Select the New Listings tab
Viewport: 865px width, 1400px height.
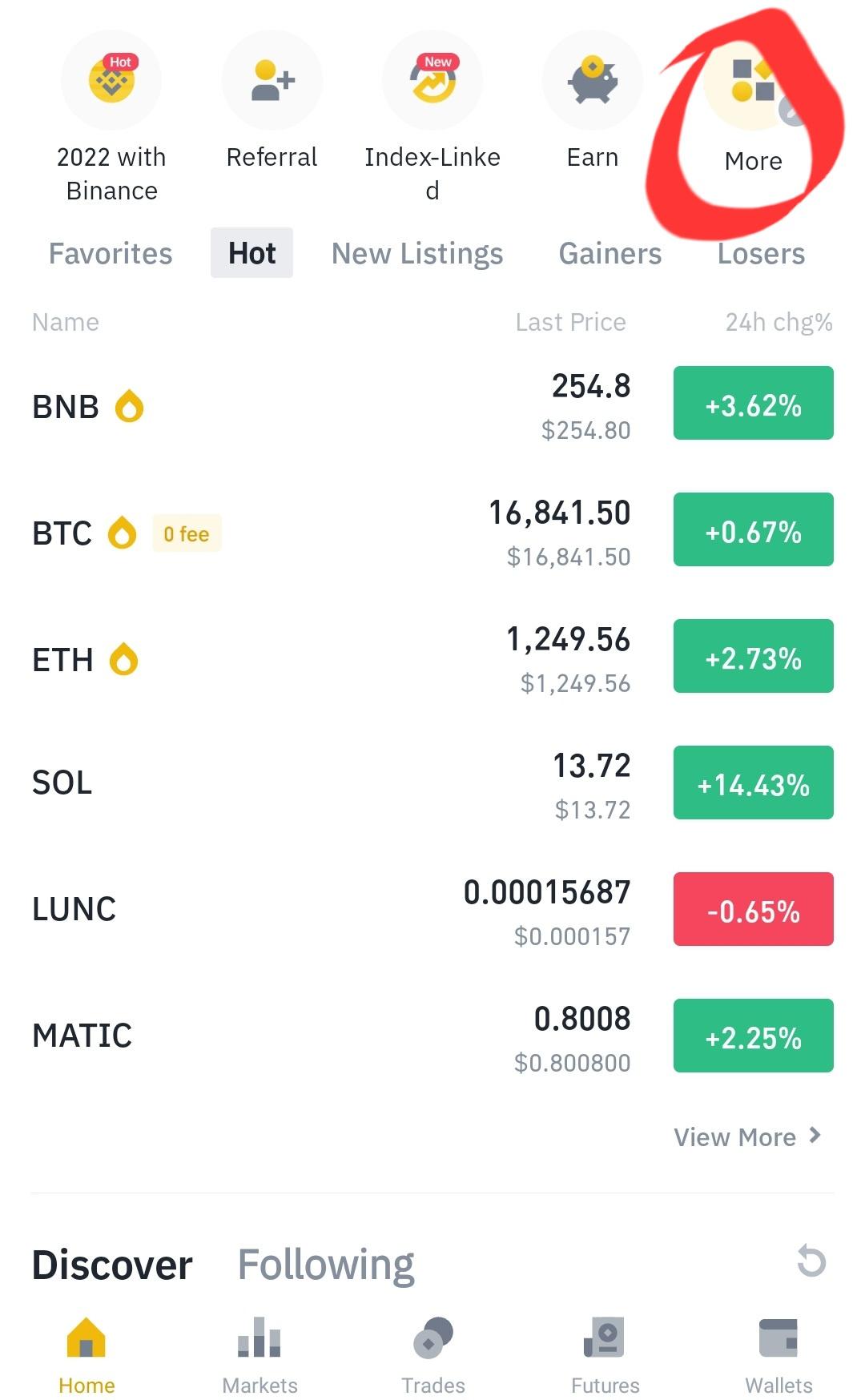pos(417,253)
